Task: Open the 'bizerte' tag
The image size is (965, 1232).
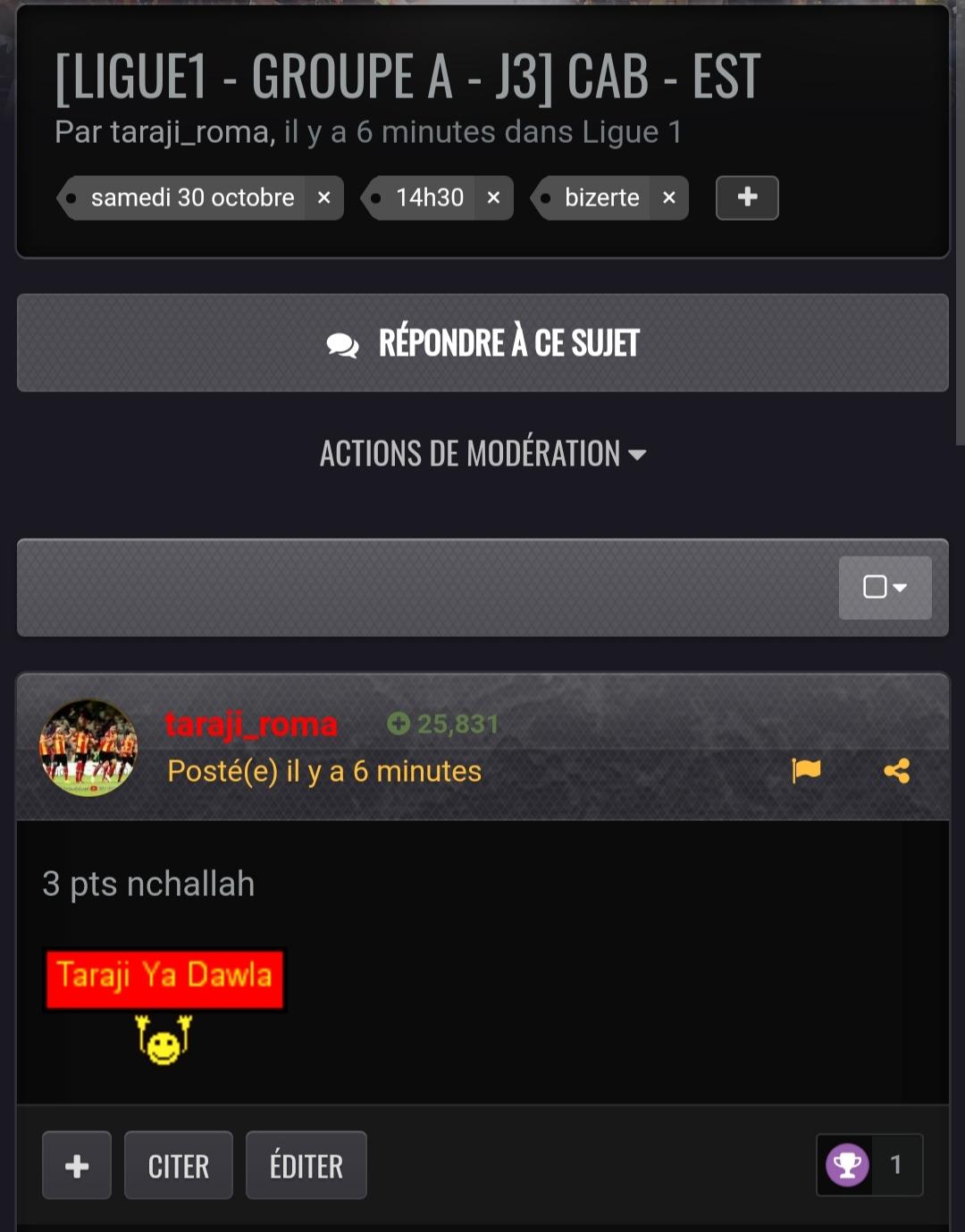Action: pos(601,198)
